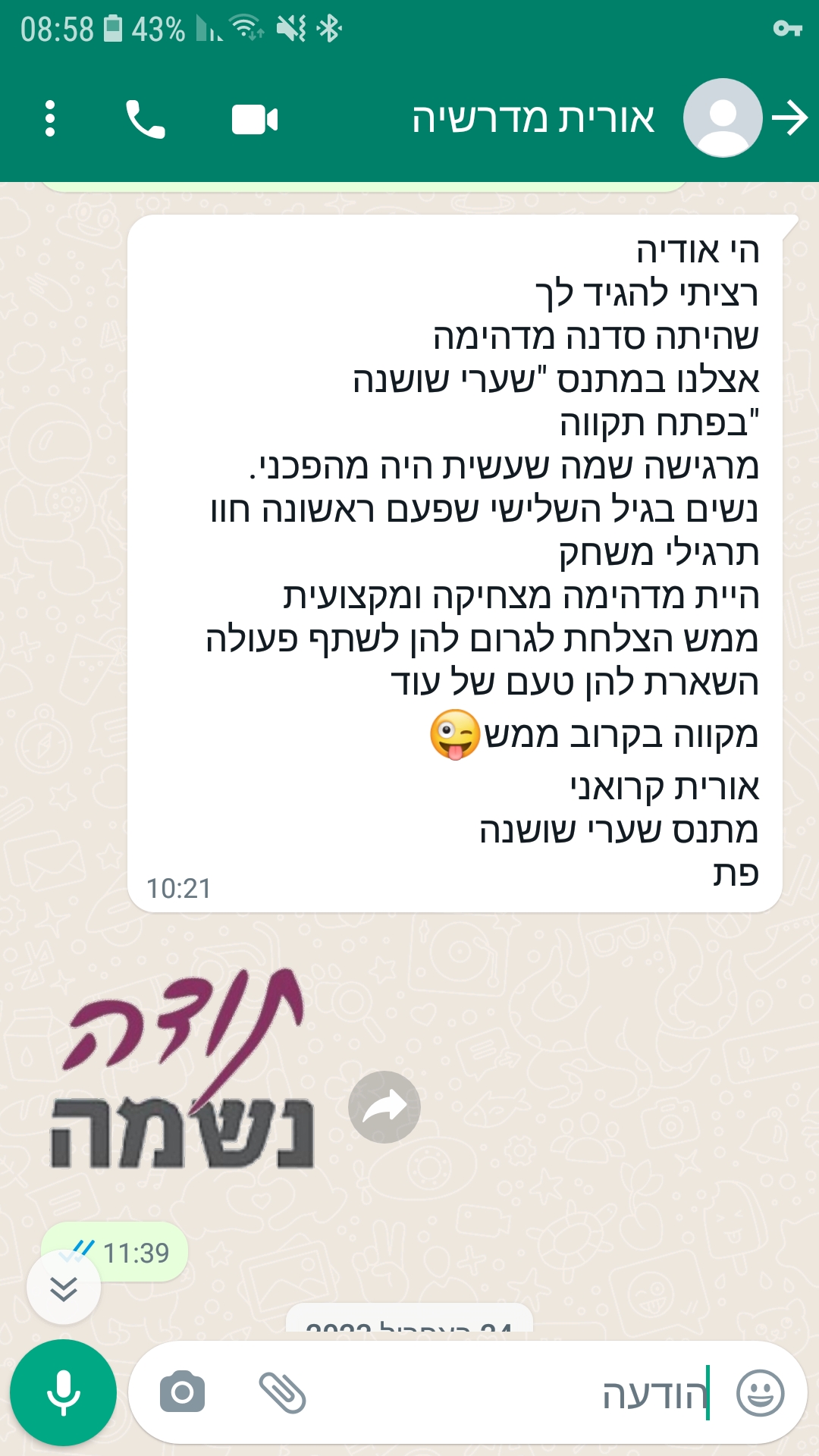The width and height of the screenshot is (819, 1456).
Task: Open the emoji picker
Action: point(761,1393)
